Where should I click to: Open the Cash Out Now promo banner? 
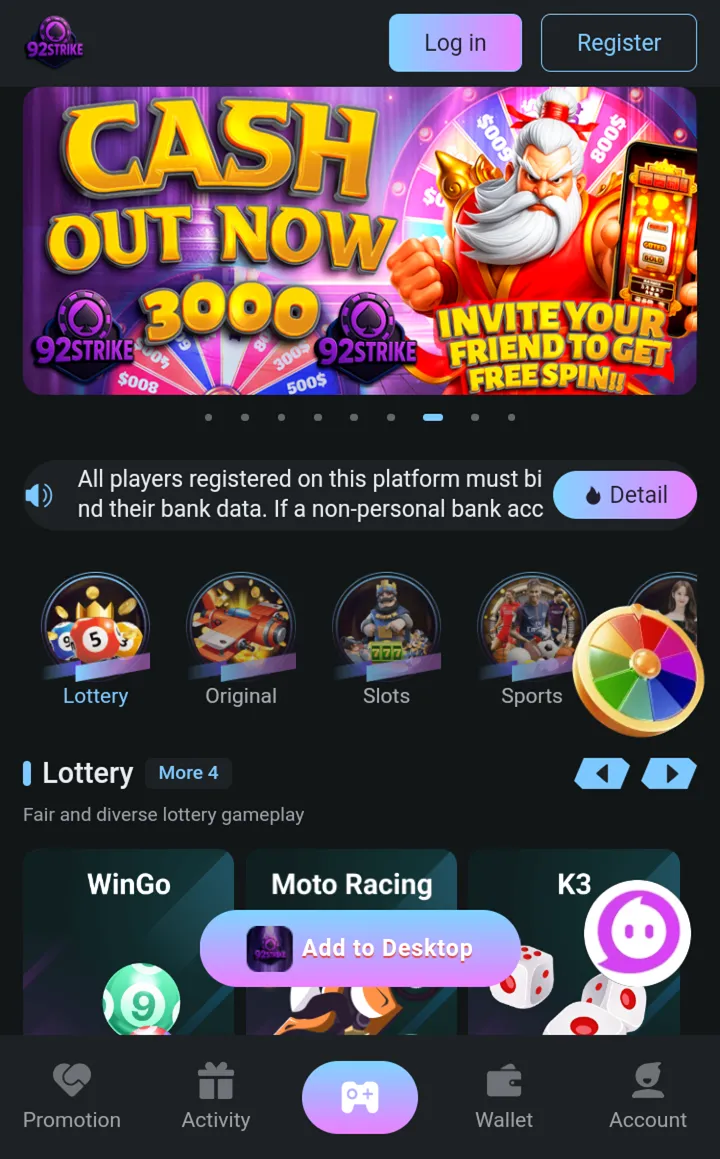point(359,240)
